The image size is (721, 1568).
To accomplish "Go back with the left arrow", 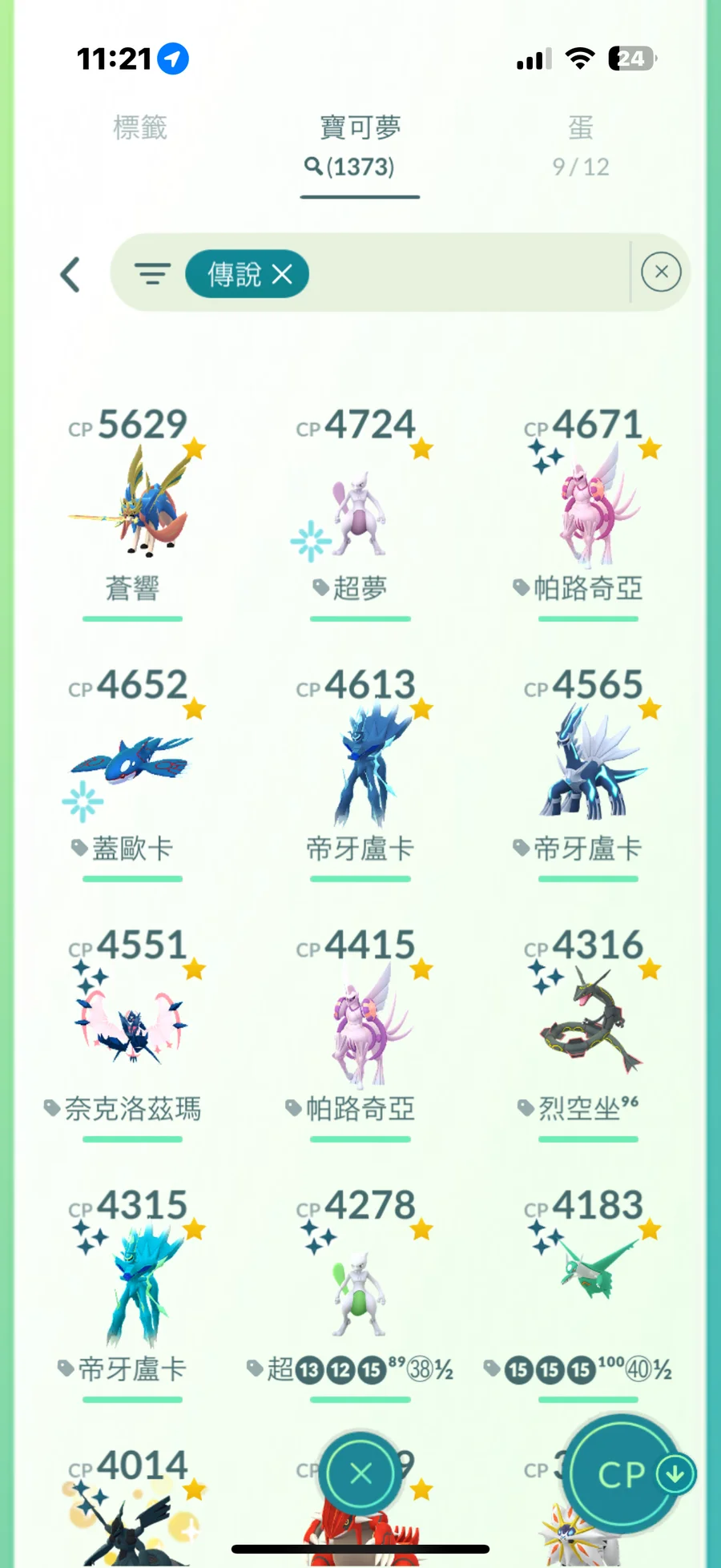I will tap(70, 275).
